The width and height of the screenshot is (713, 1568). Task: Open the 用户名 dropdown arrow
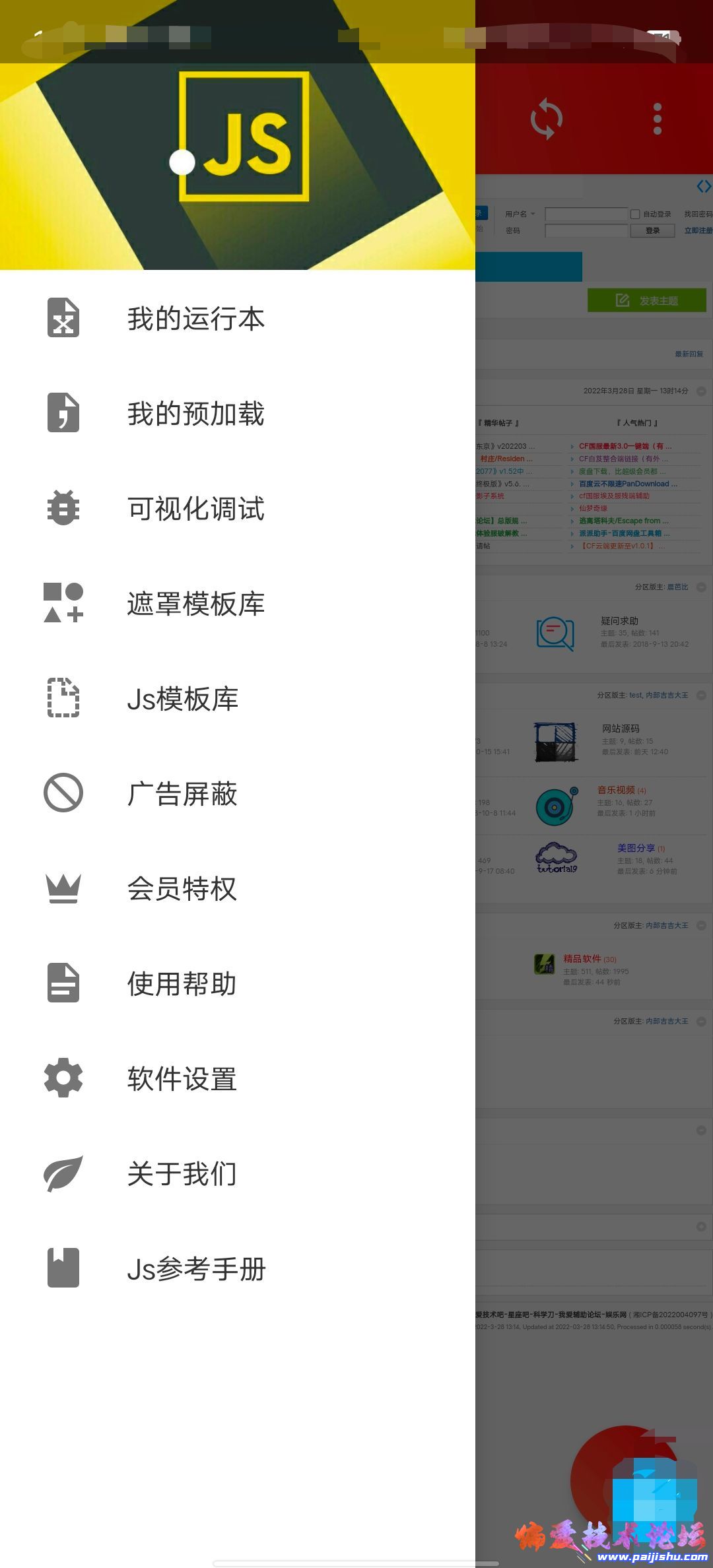click(x=535, y=214)
